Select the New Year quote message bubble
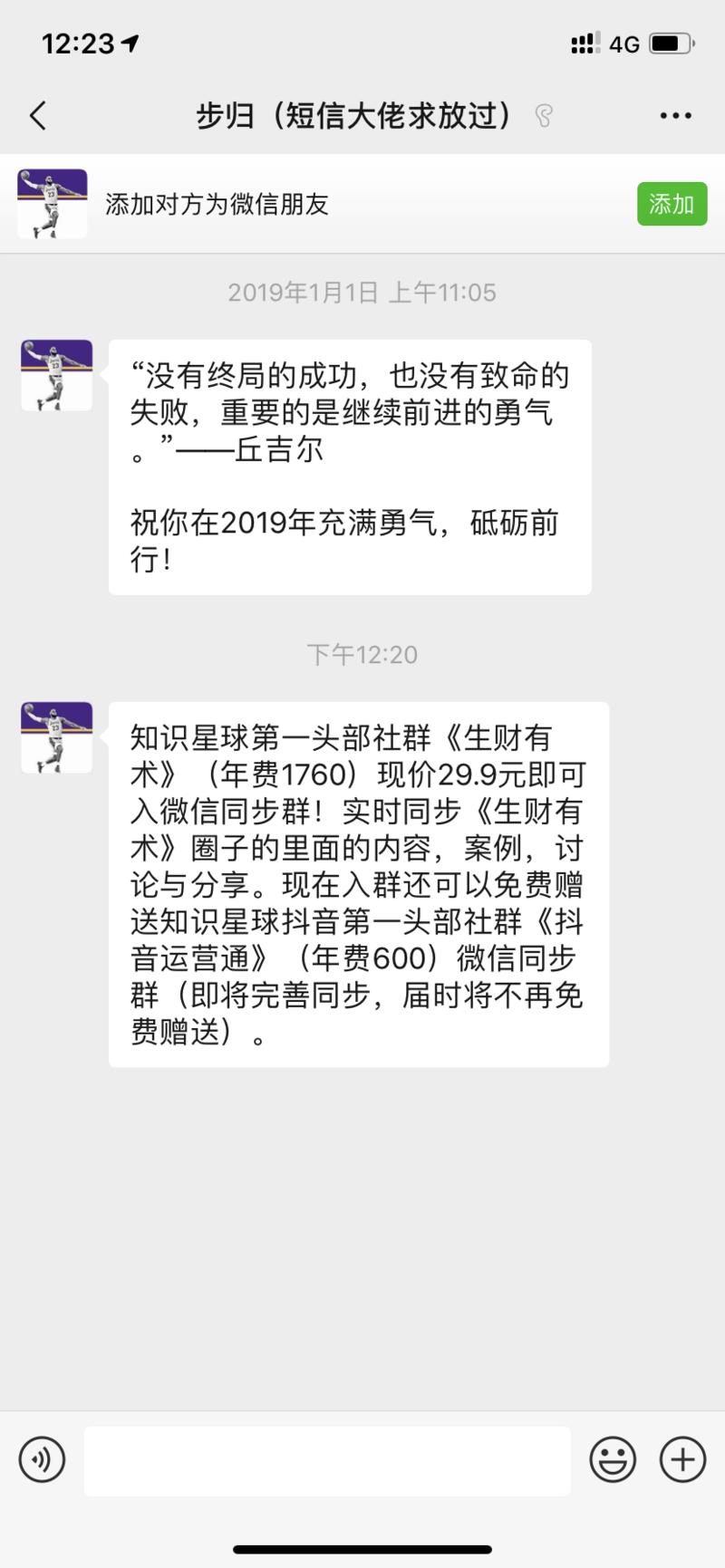Screen dimensions: 725x1568 coord(350,464)
